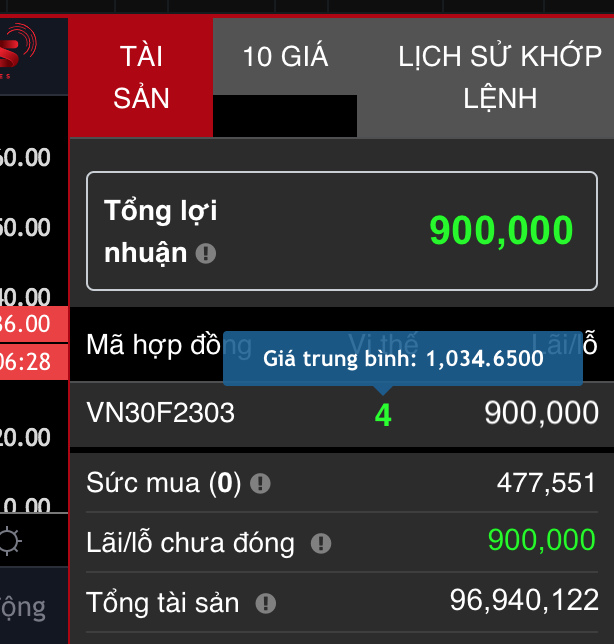Image resolution: width=614 pixels, height=644 pixels.
Task: Open the Tổng tài sản info icon
Action: click(266, 603)
